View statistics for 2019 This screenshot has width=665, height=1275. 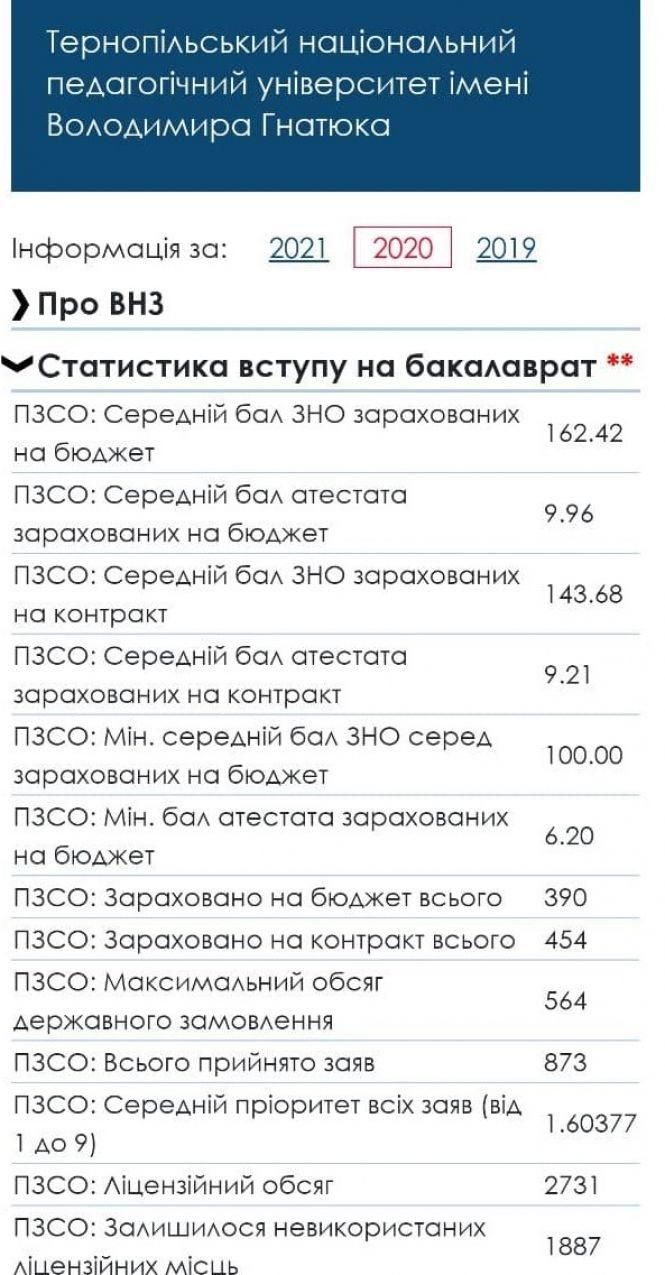(x=506, y=248)
